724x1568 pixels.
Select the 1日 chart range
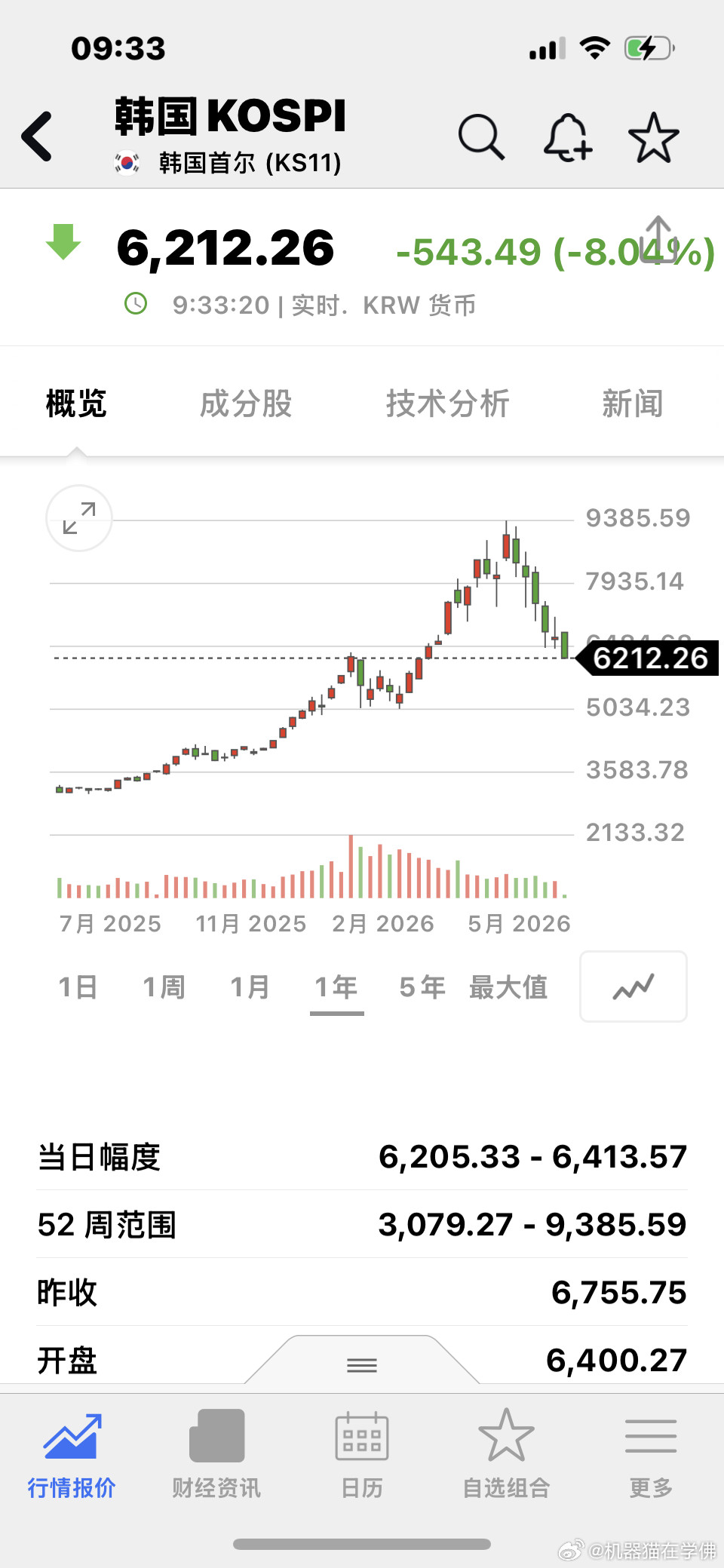[x=78, y=987]
